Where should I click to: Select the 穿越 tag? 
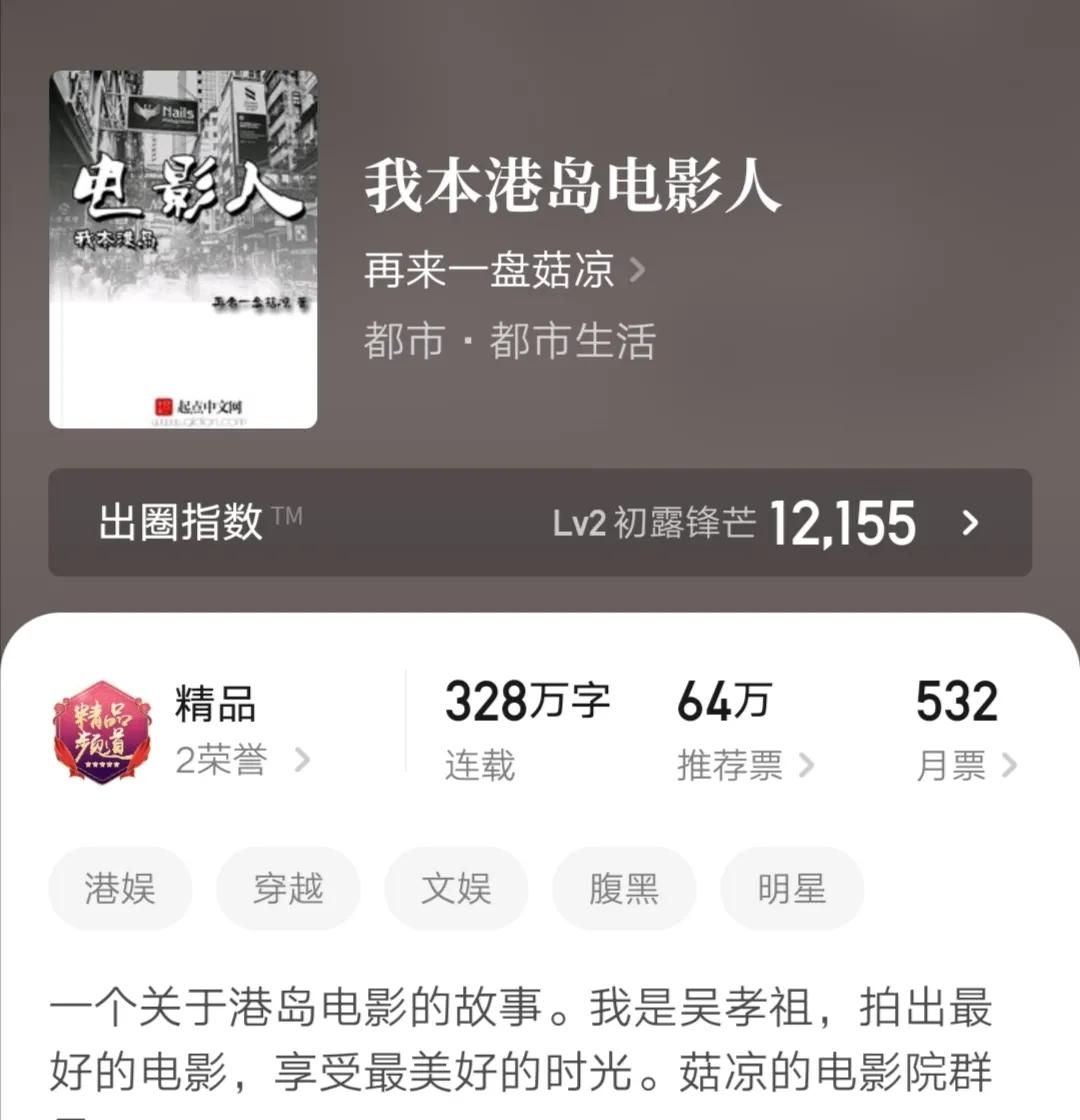(x=288, y=889)
